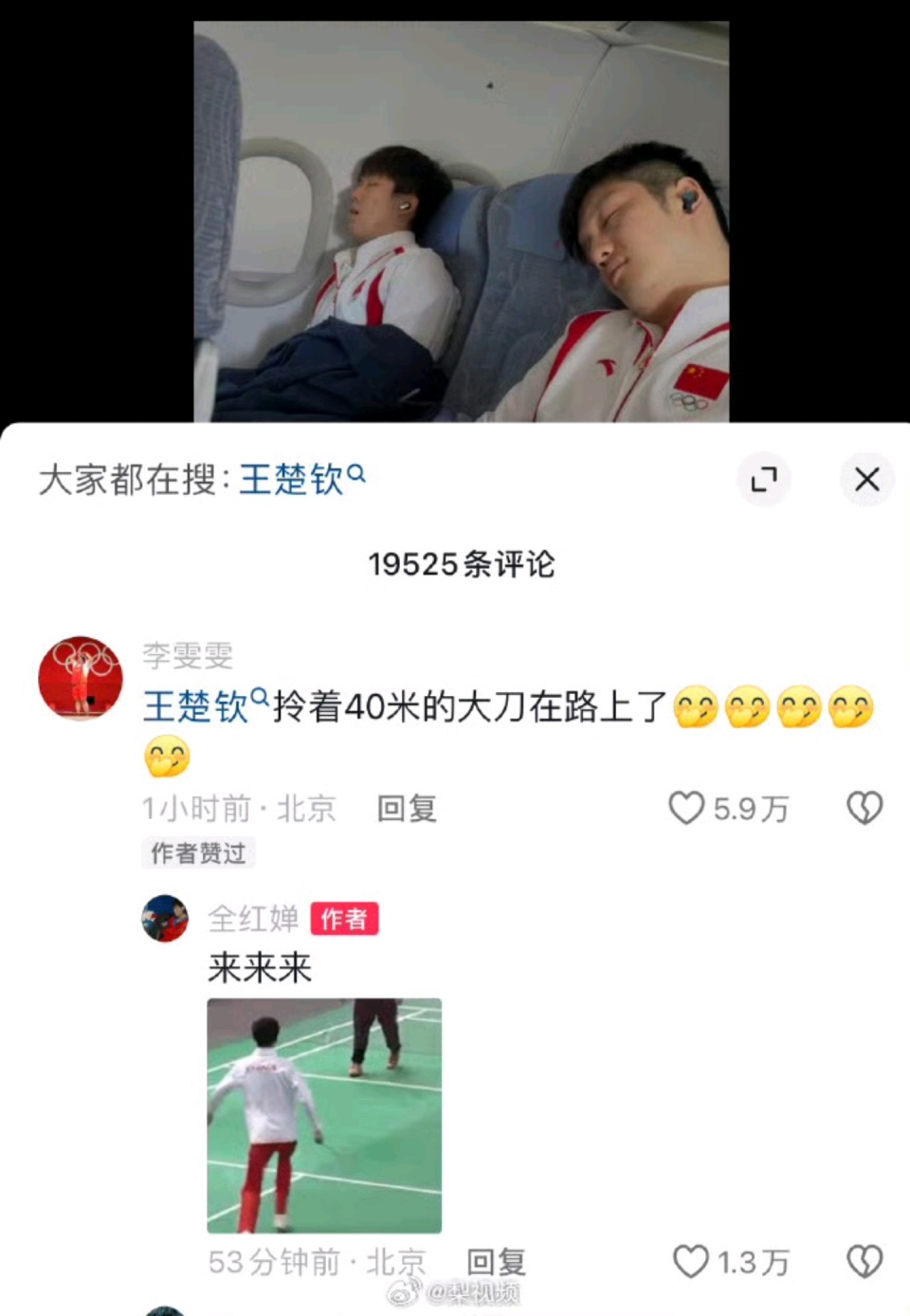This screenshot has height=1316, width=910.
Task: Tap the 王楚钦 search link in comment
Action: click(203, 707)
